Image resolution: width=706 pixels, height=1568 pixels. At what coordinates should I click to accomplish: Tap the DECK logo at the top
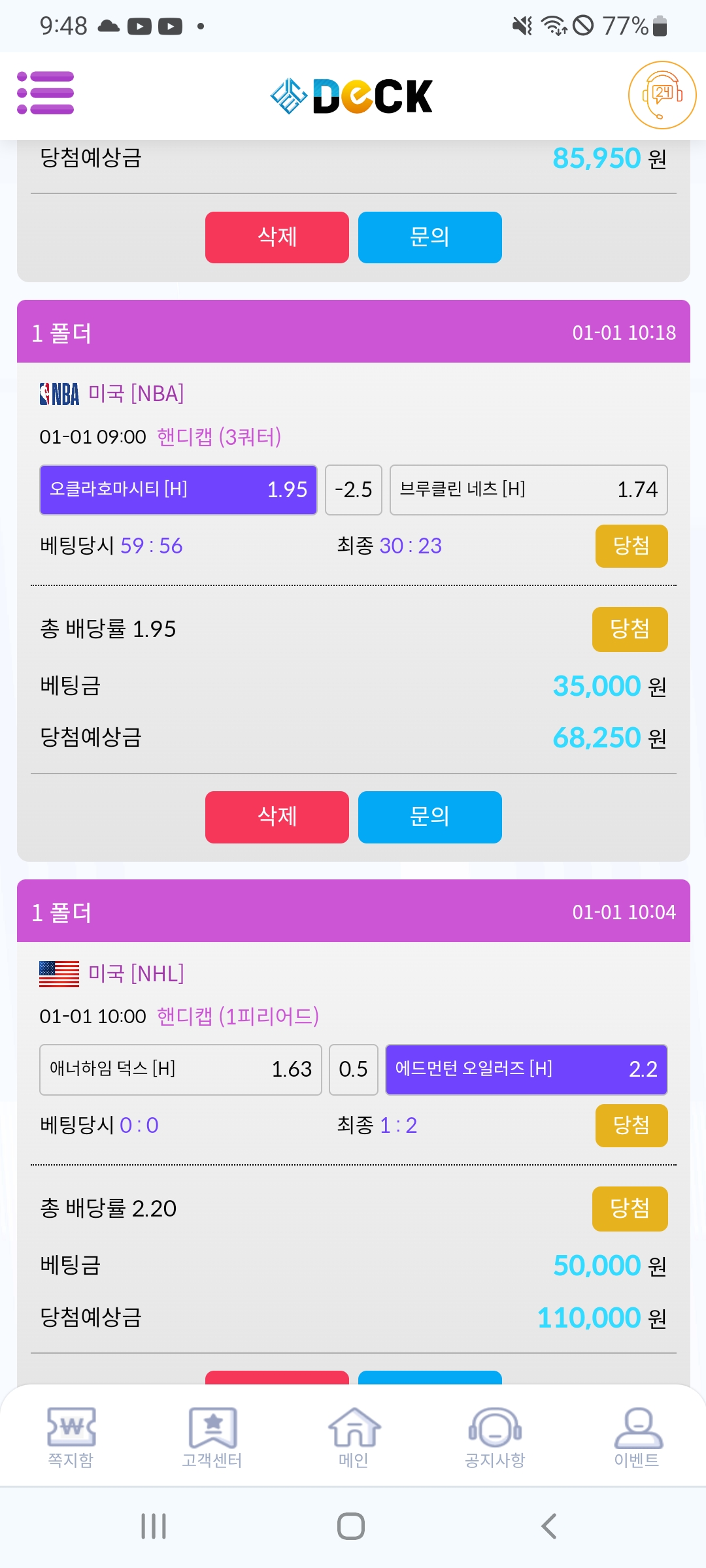(352, 96)
